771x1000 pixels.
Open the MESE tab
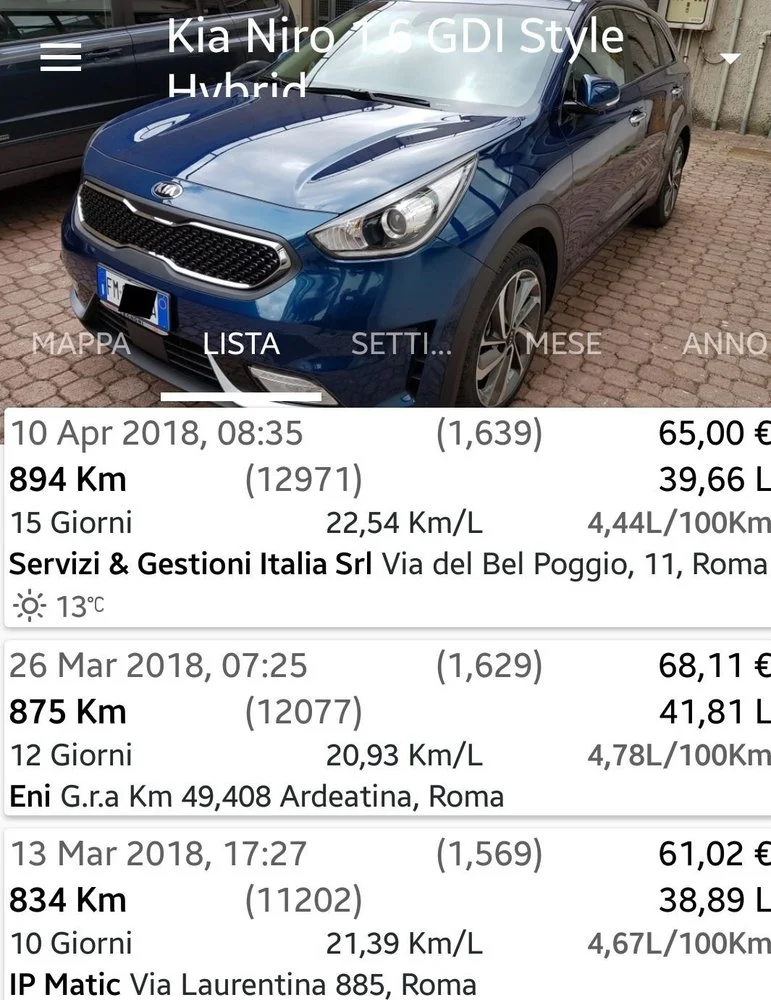click(563, 344)
